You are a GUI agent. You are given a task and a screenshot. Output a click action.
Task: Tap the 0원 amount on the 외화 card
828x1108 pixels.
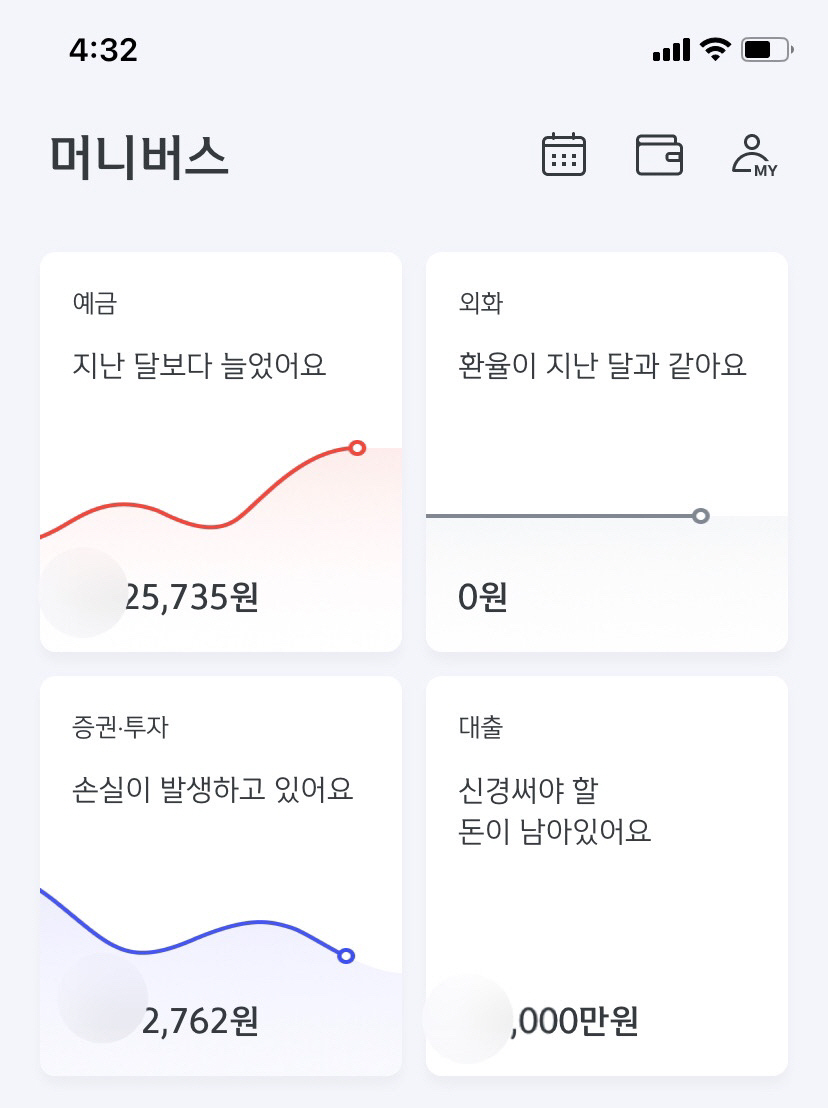coord(483,597)
